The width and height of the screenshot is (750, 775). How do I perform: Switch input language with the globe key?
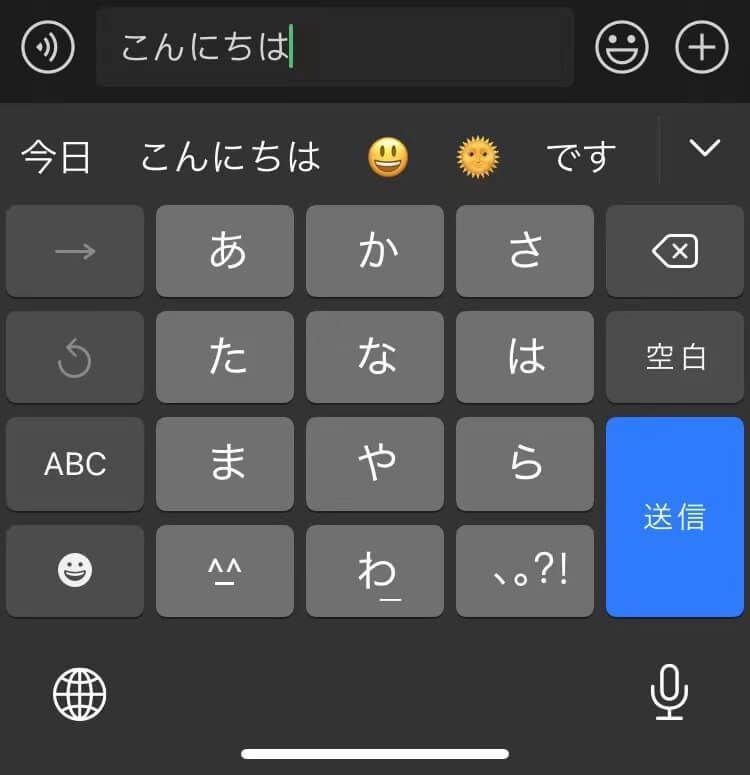tap(80, 694)
